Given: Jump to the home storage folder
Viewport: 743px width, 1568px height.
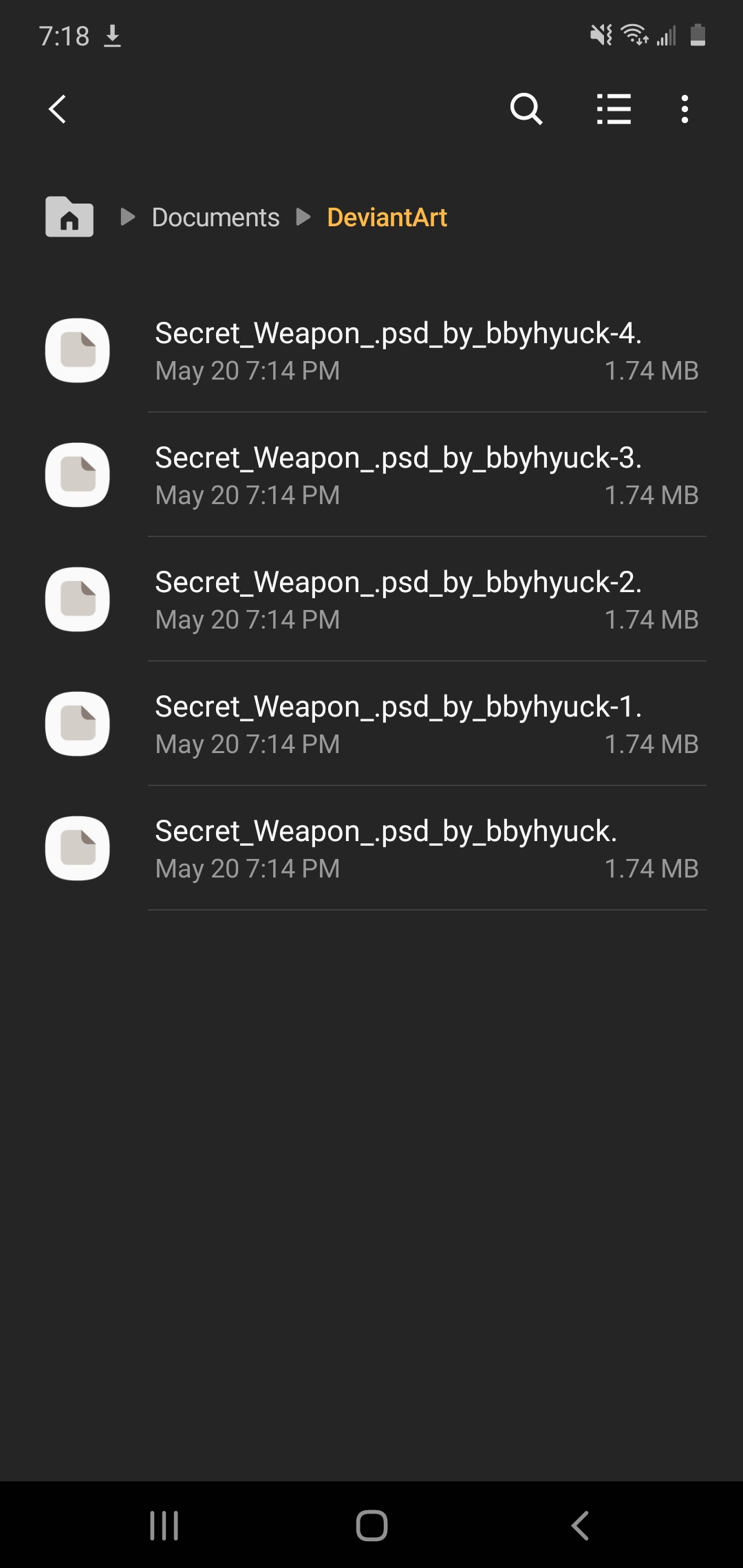Looking at the screenshot, I should pos(69,217).
